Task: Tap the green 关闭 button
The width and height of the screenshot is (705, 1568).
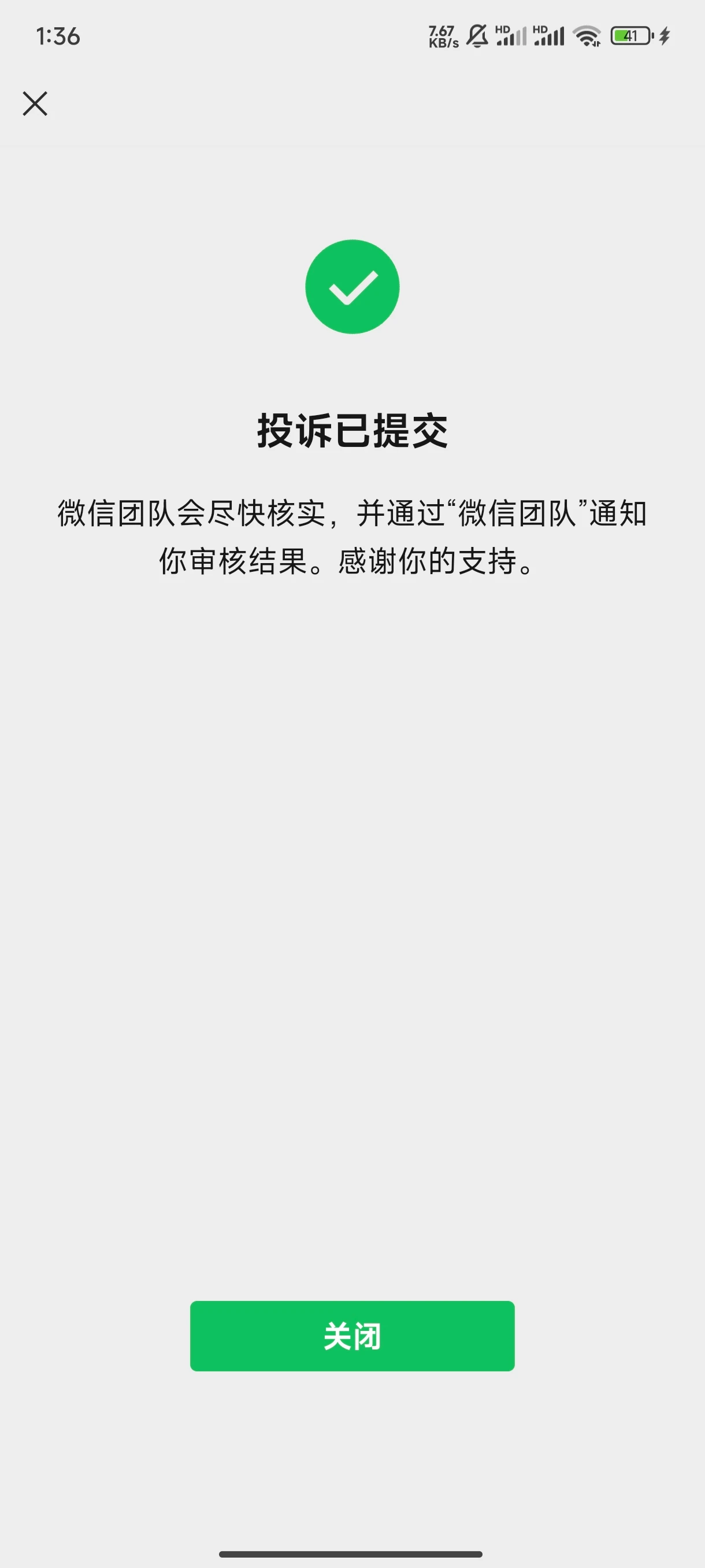Action: (352, 1336)
